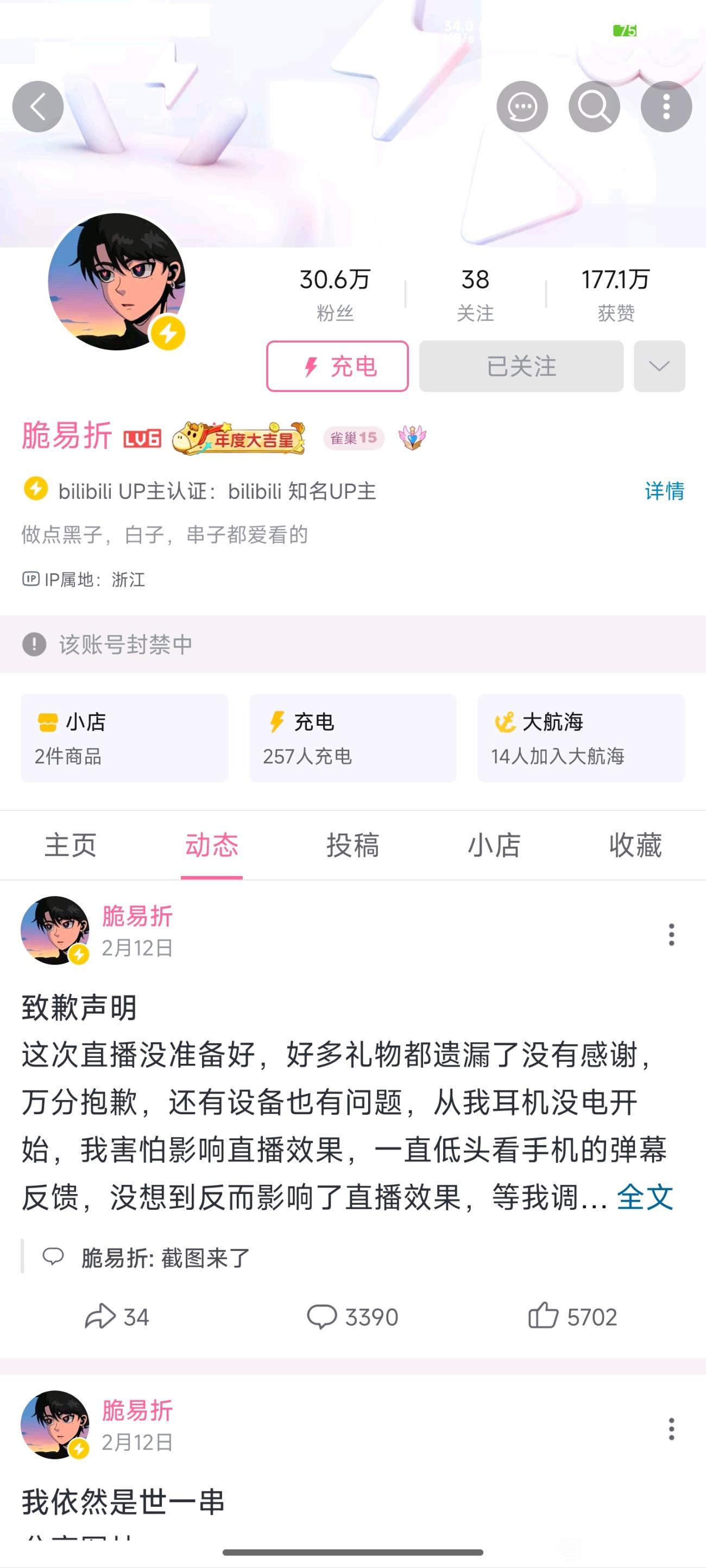Image resolution: width=706 pixels, height=1568 pixels.
Task: Go back using the top-left arrow
Action: (x=38, y=106)
